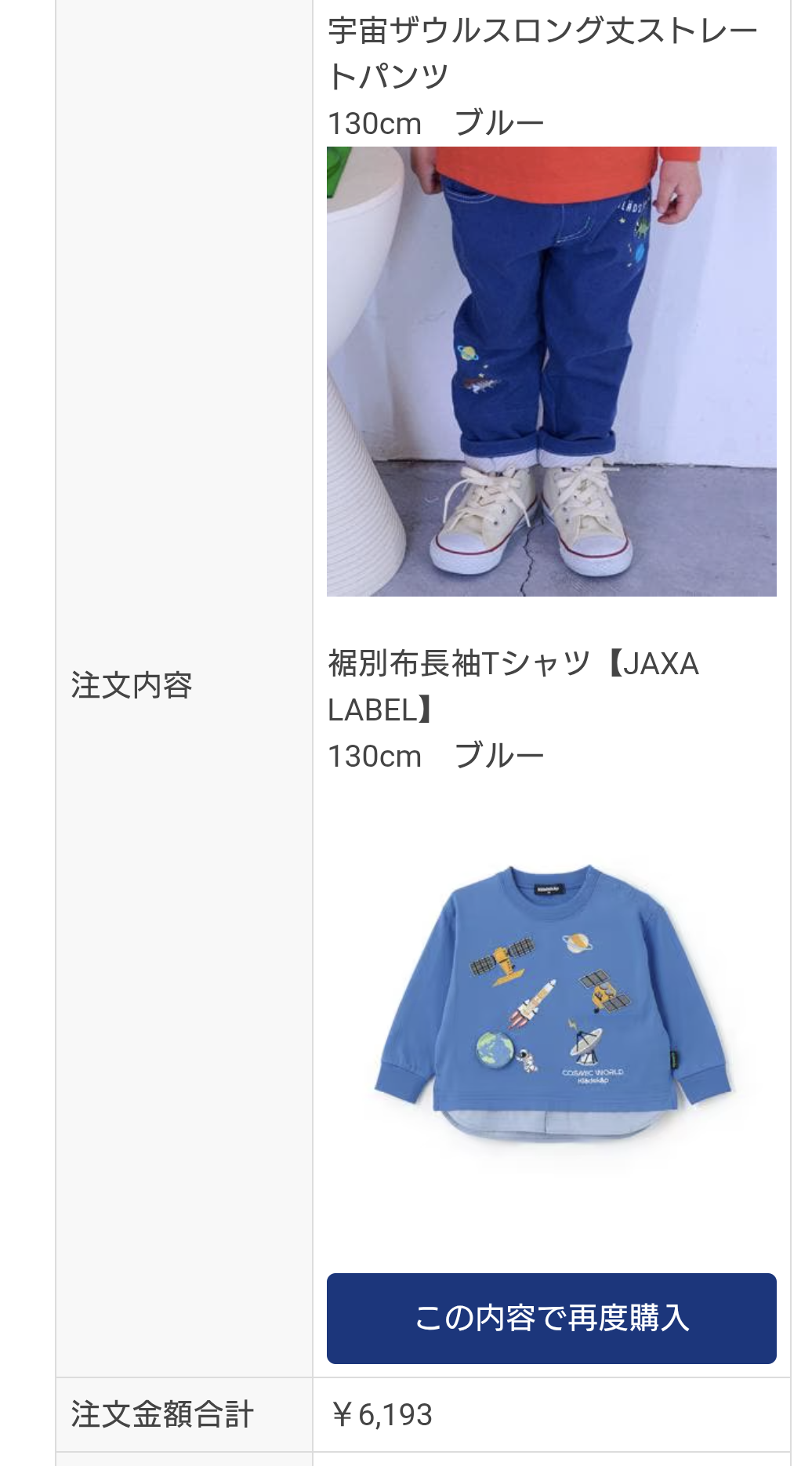Viewport: 812px width, 1466px height.
Task: Tap the この内容で再度購入 reorder button
Action: tap(551, 1318)
